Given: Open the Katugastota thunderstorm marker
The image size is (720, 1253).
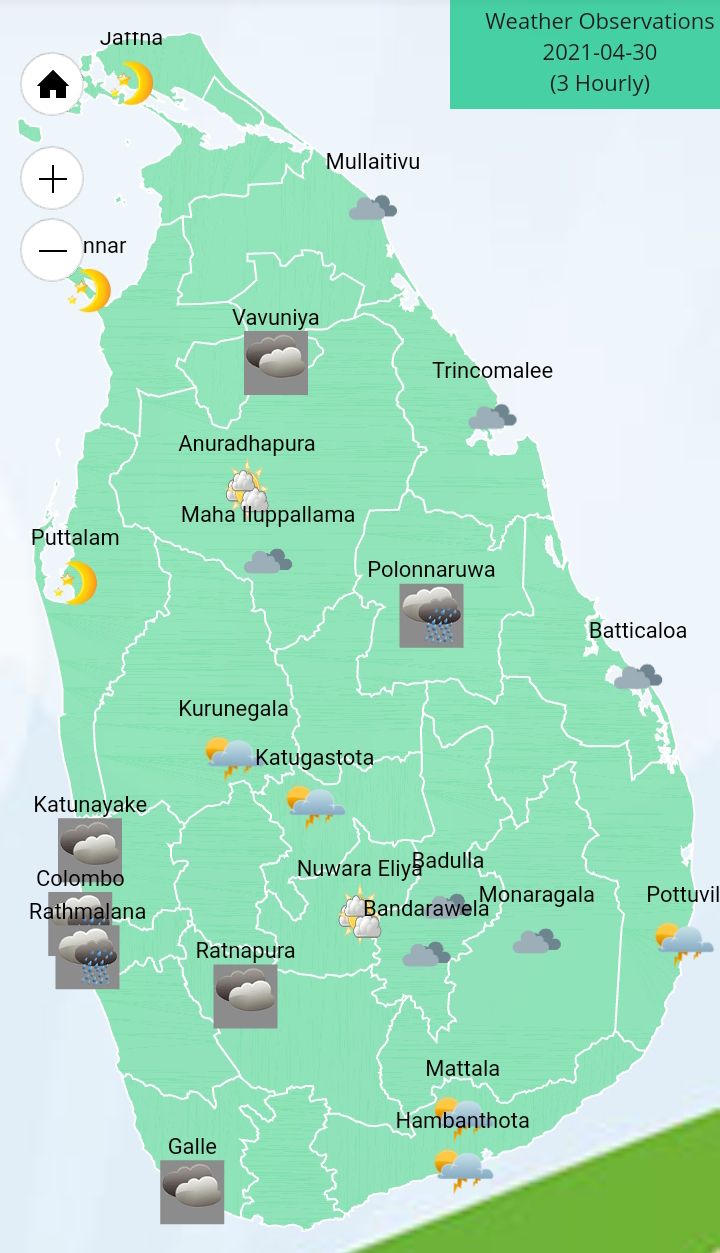Looking at the screenshot, I should (x=315, y=805).
